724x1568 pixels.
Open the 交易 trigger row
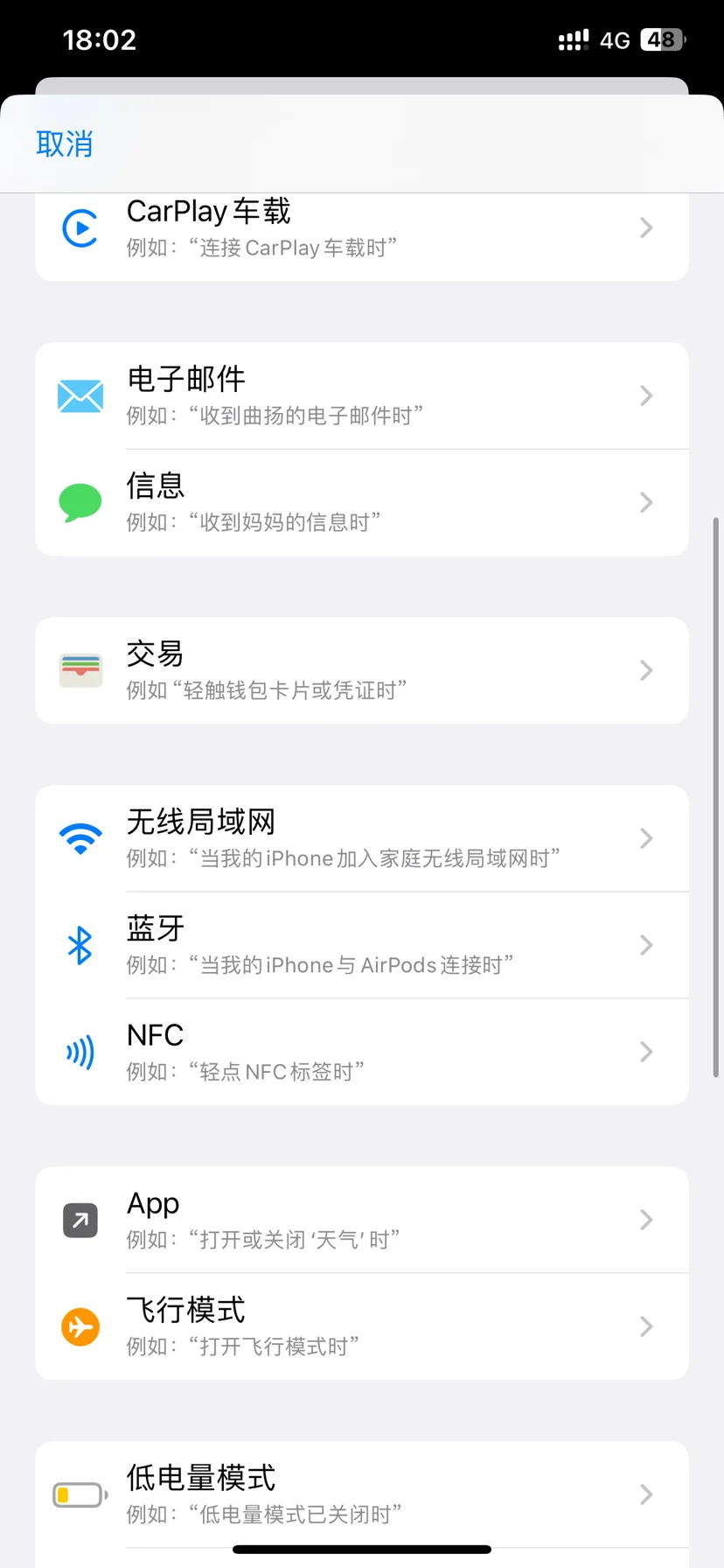tap(362, 670)
